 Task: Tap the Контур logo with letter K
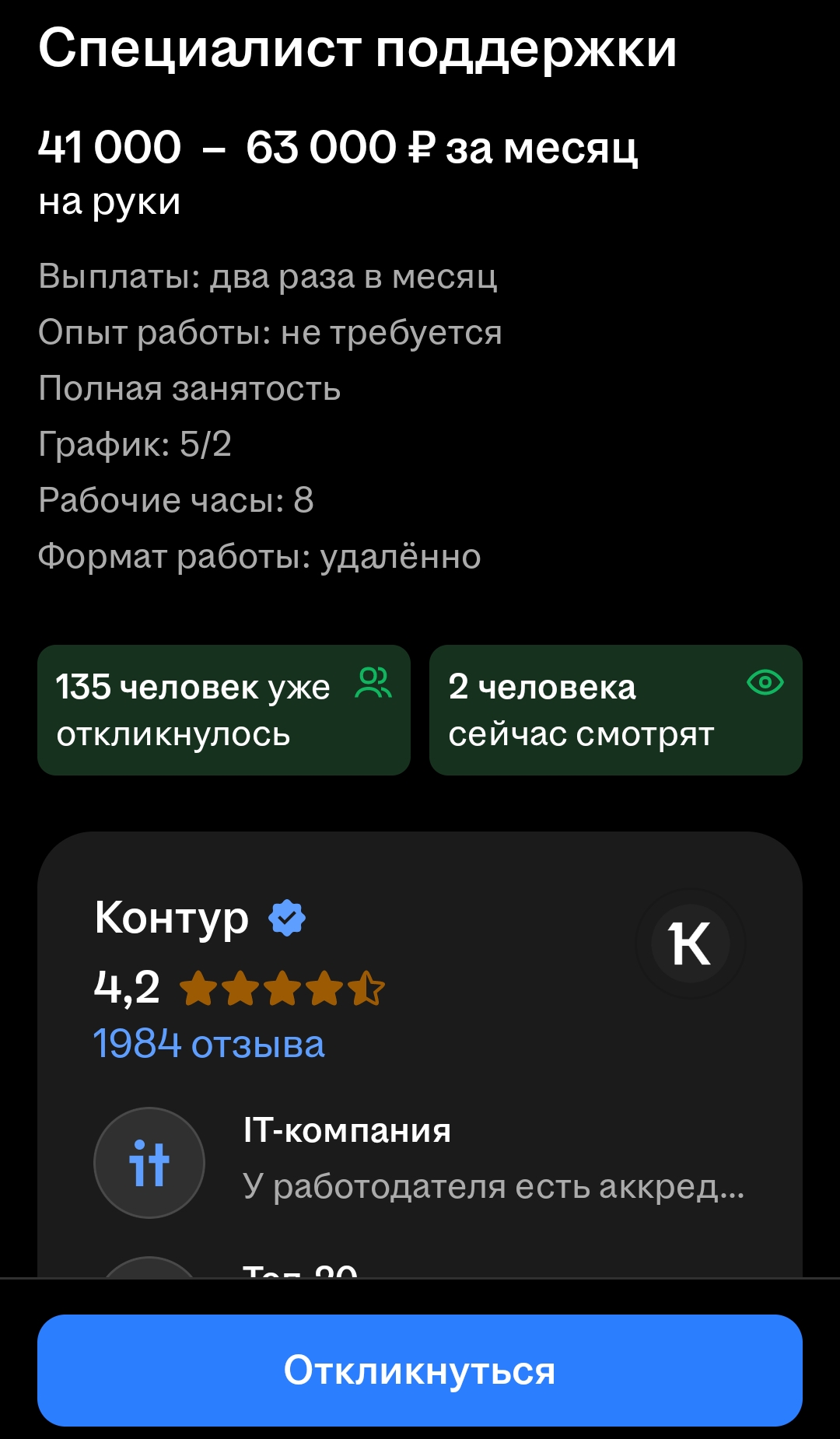tap(690, 944)
